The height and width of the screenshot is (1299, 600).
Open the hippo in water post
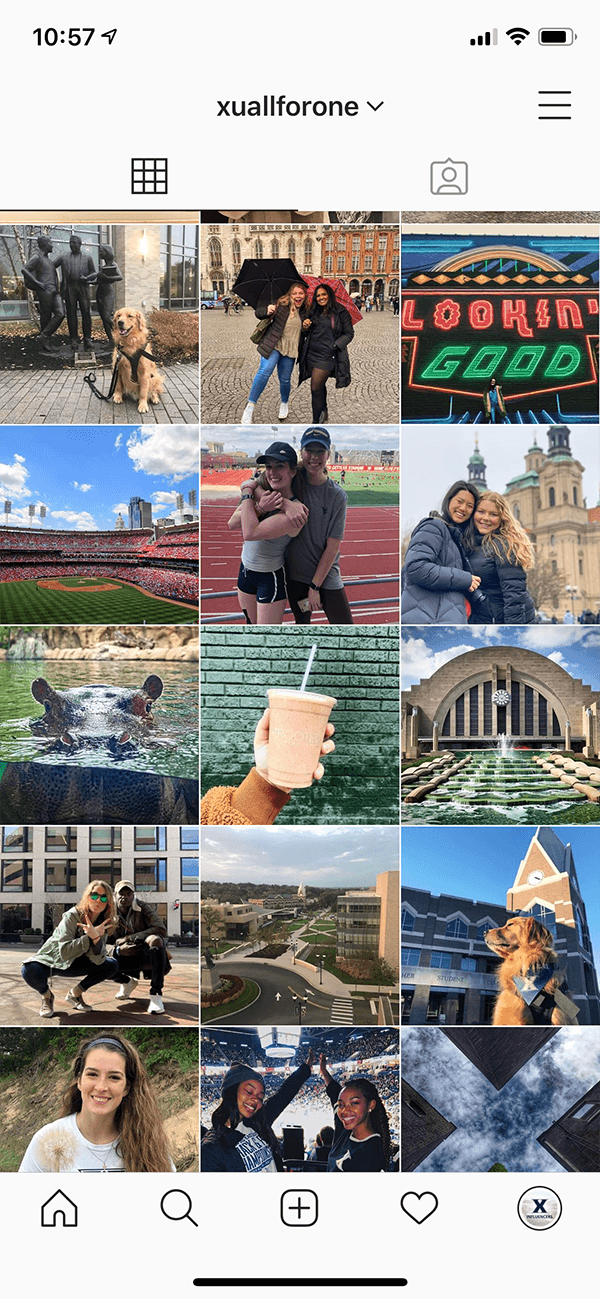[99, 724]
